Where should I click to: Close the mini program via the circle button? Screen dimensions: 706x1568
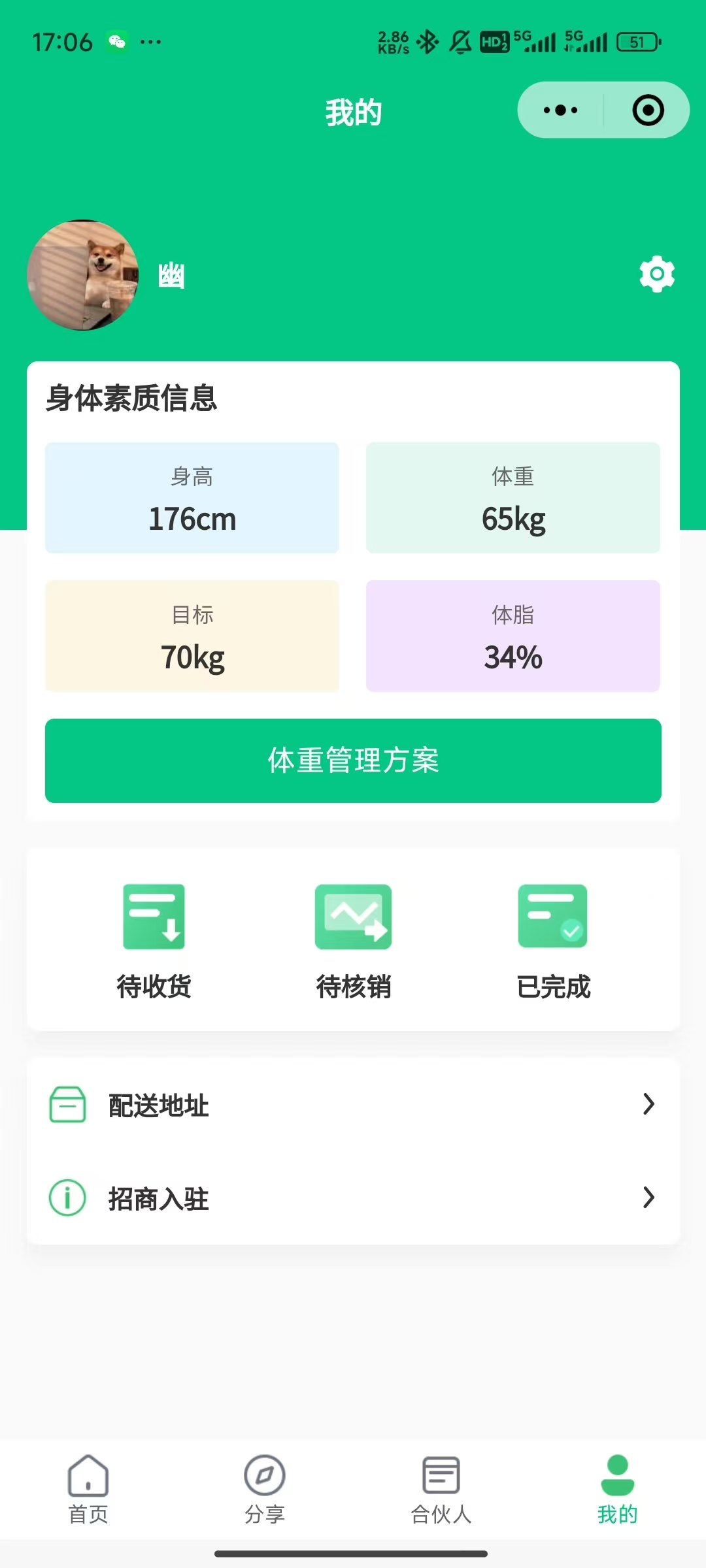(x=648, y=110)
